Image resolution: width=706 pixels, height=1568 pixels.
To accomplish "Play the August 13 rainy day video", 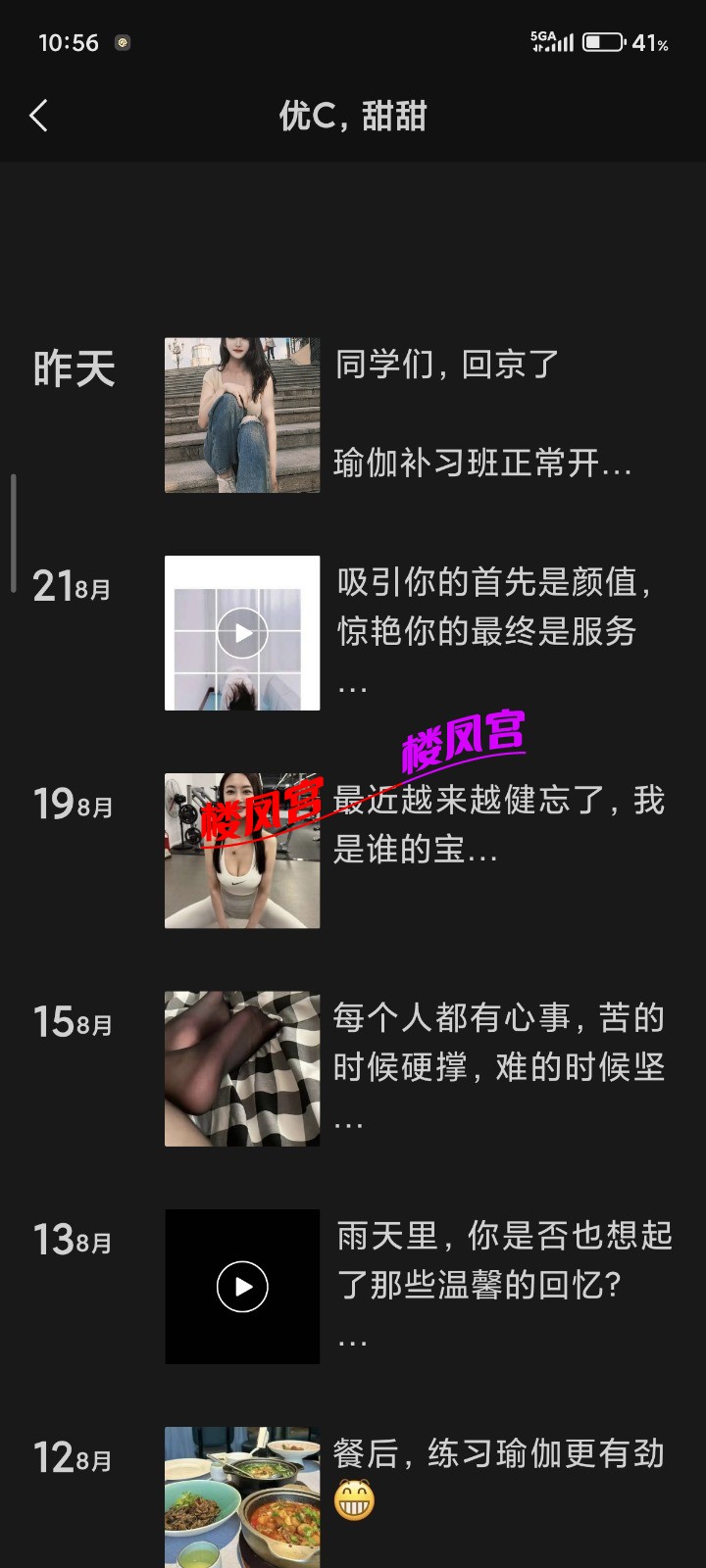I will [242, 1286].
